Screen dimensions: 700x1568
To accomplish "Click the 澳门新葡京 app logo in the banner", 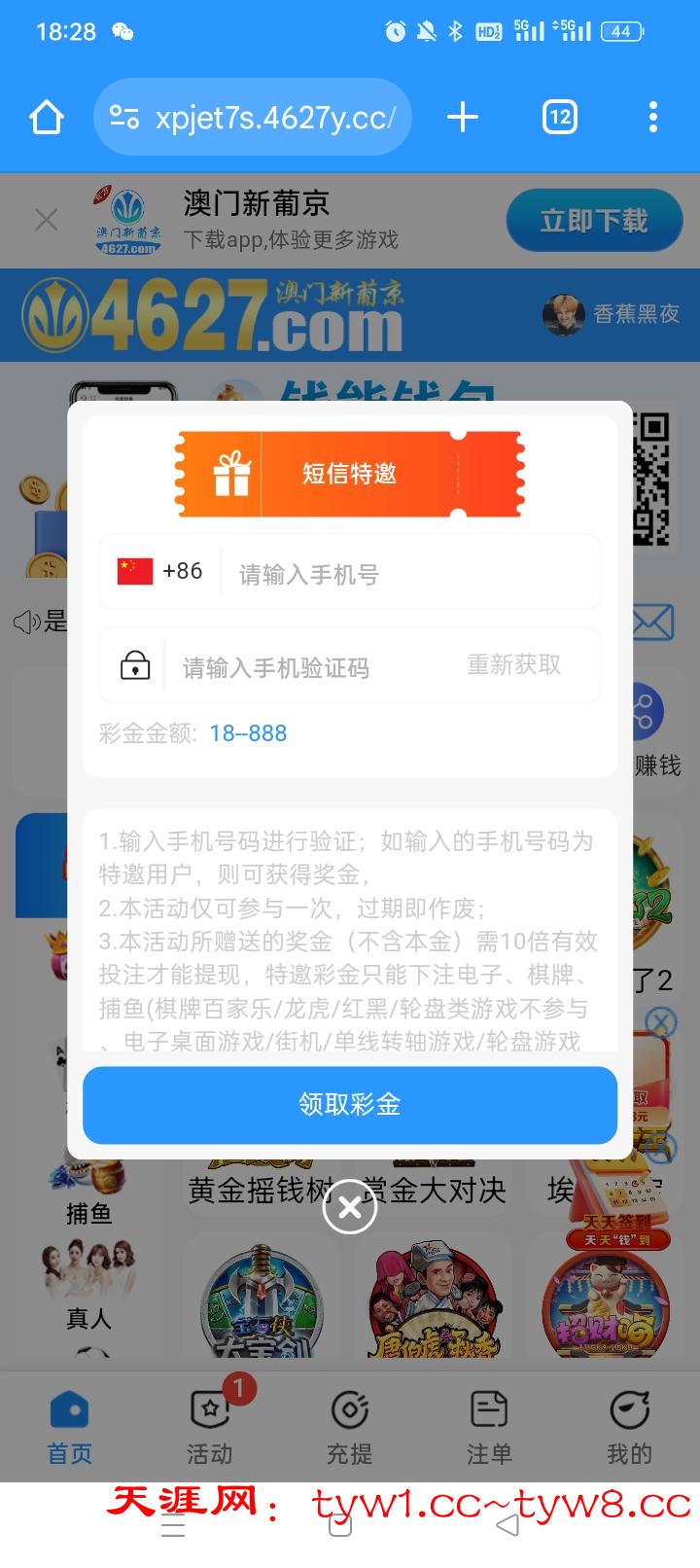I will pos(126,219).
